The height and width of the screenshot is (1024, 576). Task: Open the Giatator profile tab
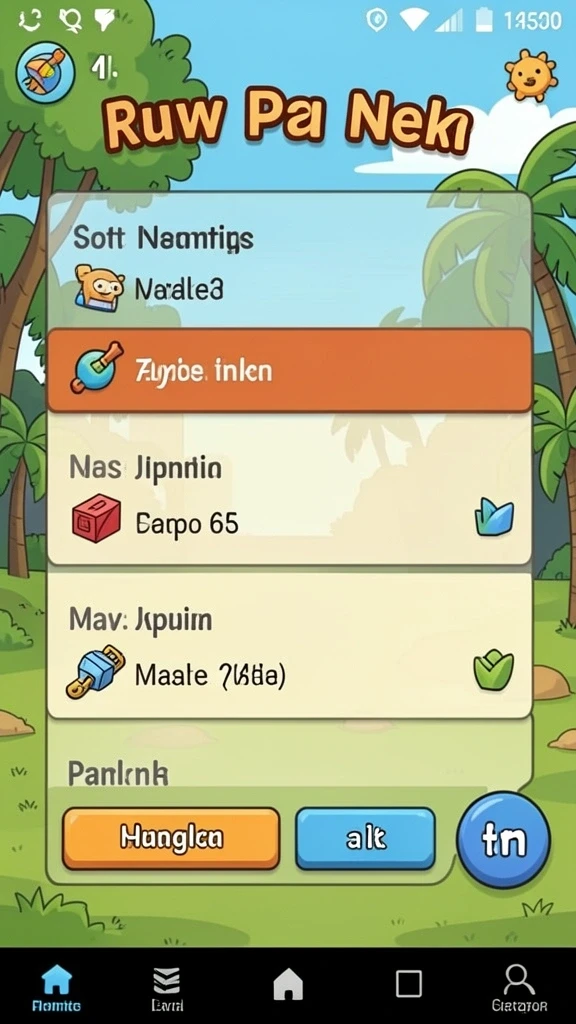click(x=518, y=987)
